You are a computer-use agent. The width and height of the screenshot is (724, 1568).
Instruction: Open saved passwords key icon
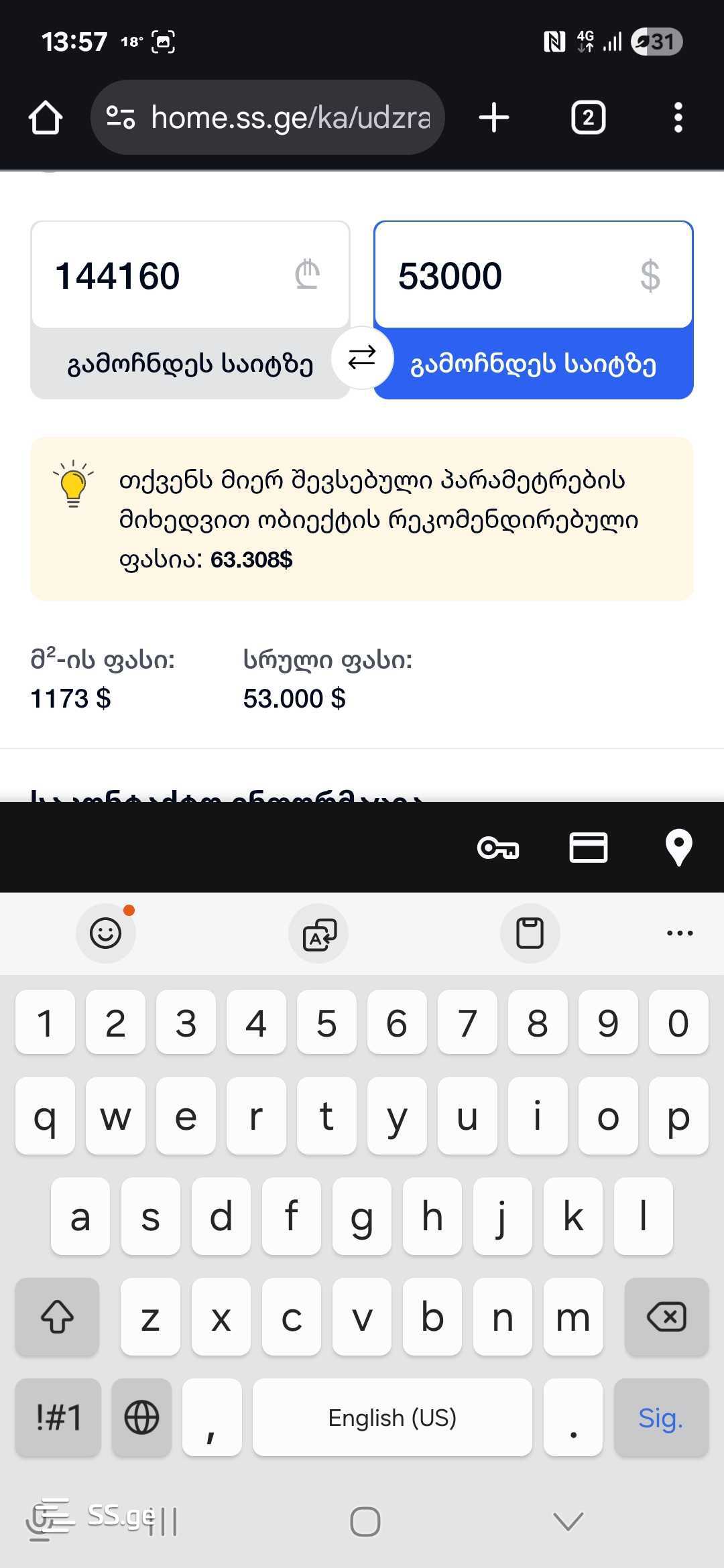point(497,848)
